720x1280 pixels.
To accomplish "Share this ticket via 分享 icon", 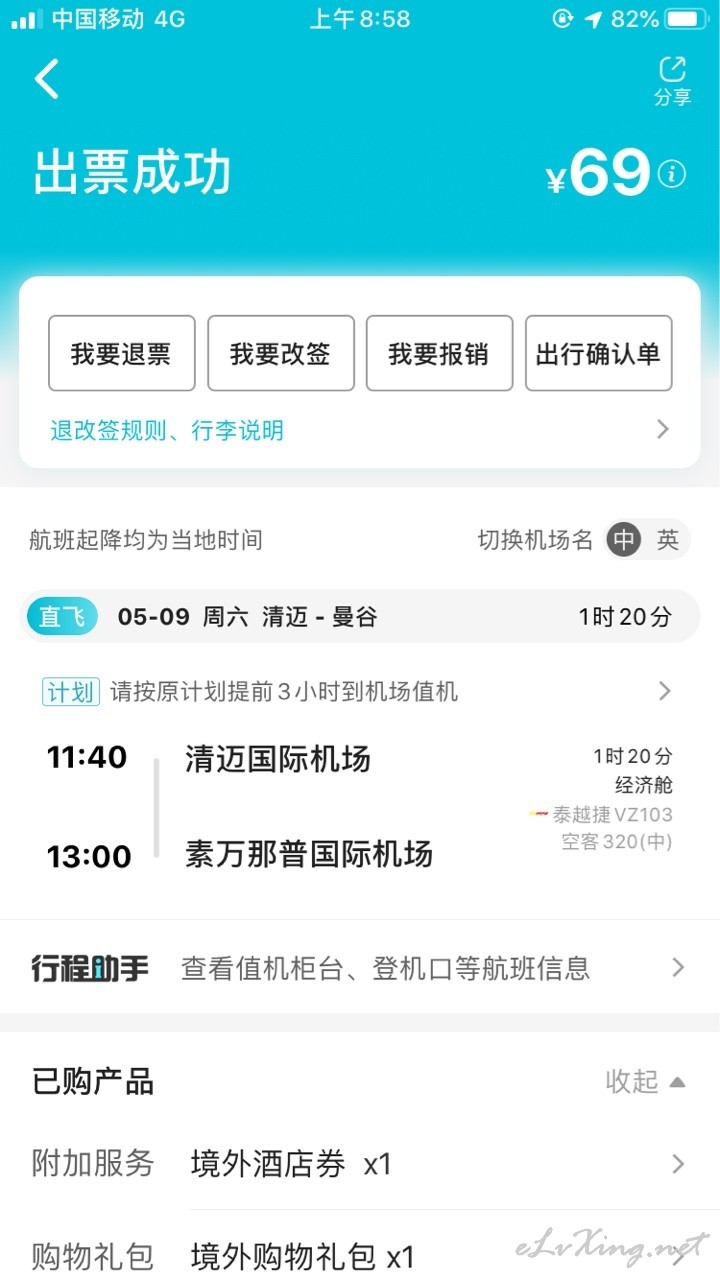I will point(672,81).
